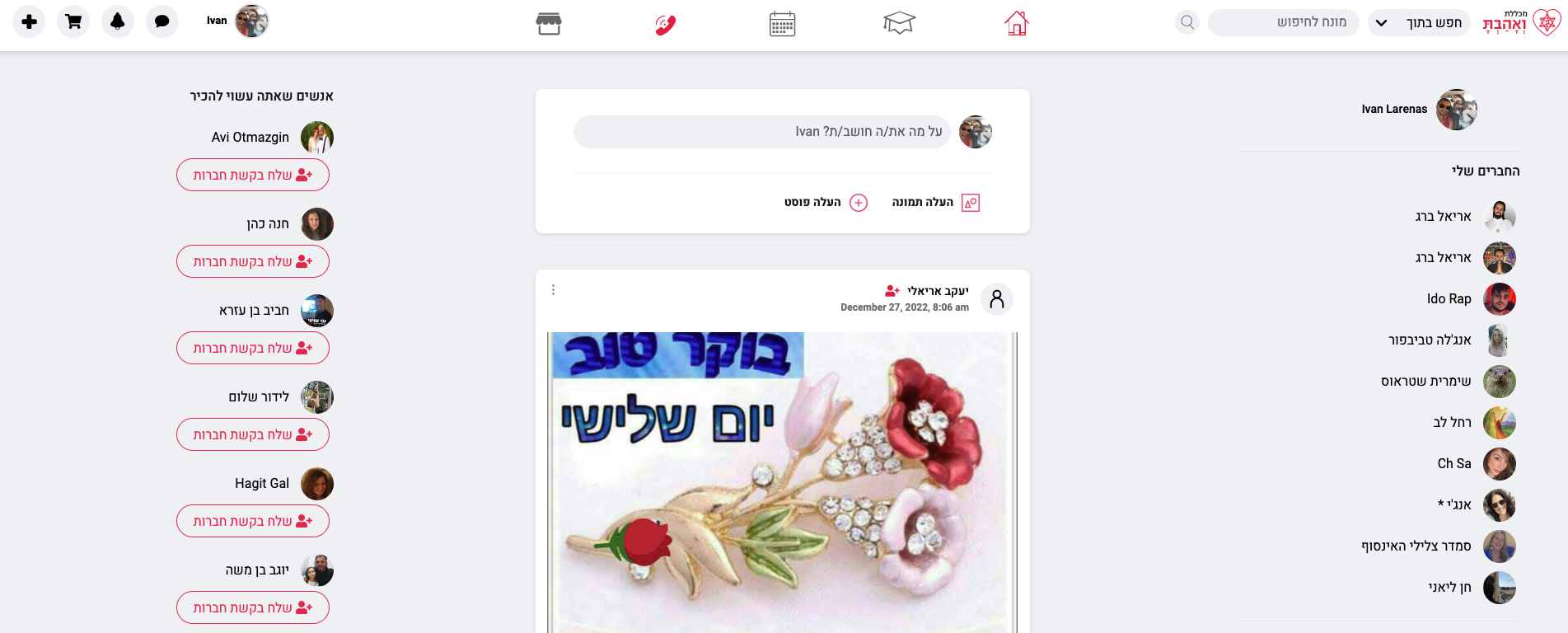1568x633 pixels.
Task: Tap the plus create button
Action: coord(29,21)
